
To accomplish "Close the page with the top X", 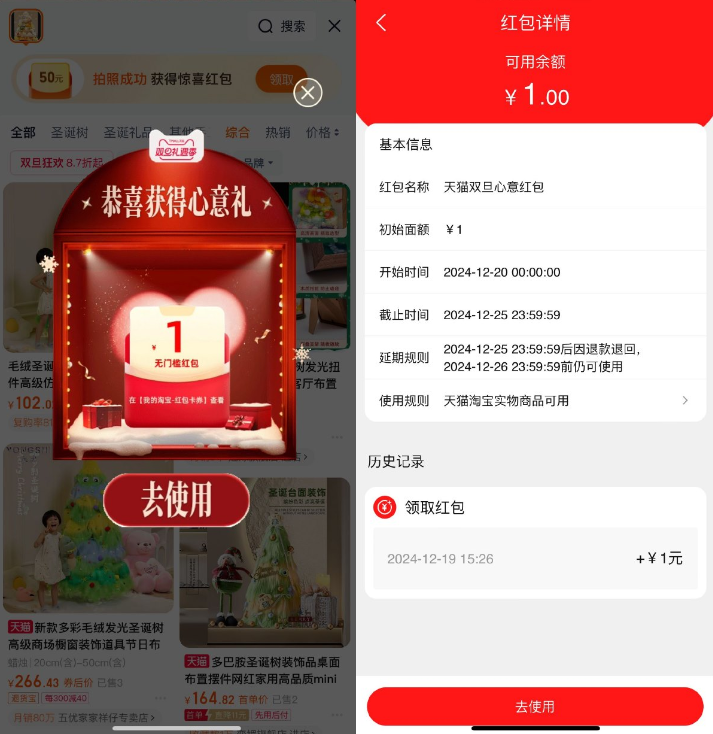I will pyautogui.click(x=335, y=26).
